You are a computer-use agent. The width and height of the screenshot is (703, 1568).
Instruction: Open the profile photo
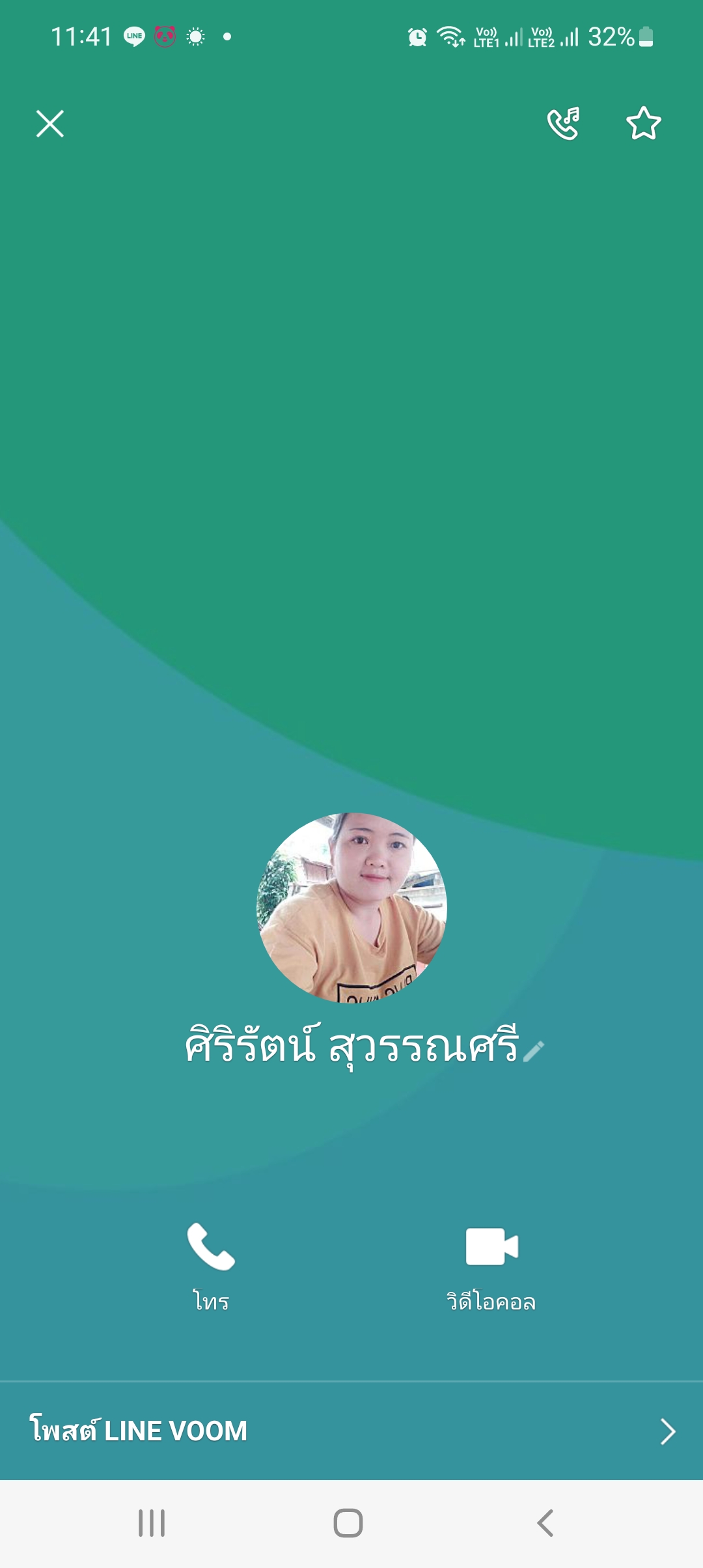(351, 907)
